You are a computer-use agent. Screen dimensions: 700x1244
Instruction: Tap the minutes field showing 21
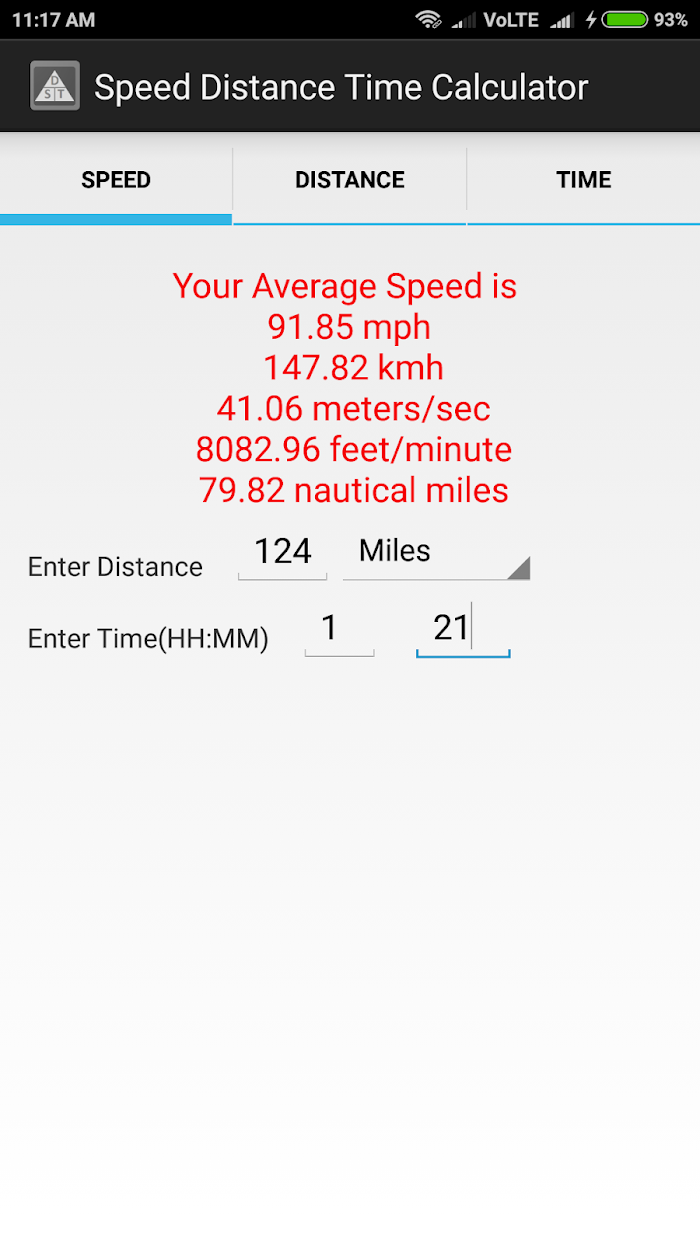[x=463, y=630]
